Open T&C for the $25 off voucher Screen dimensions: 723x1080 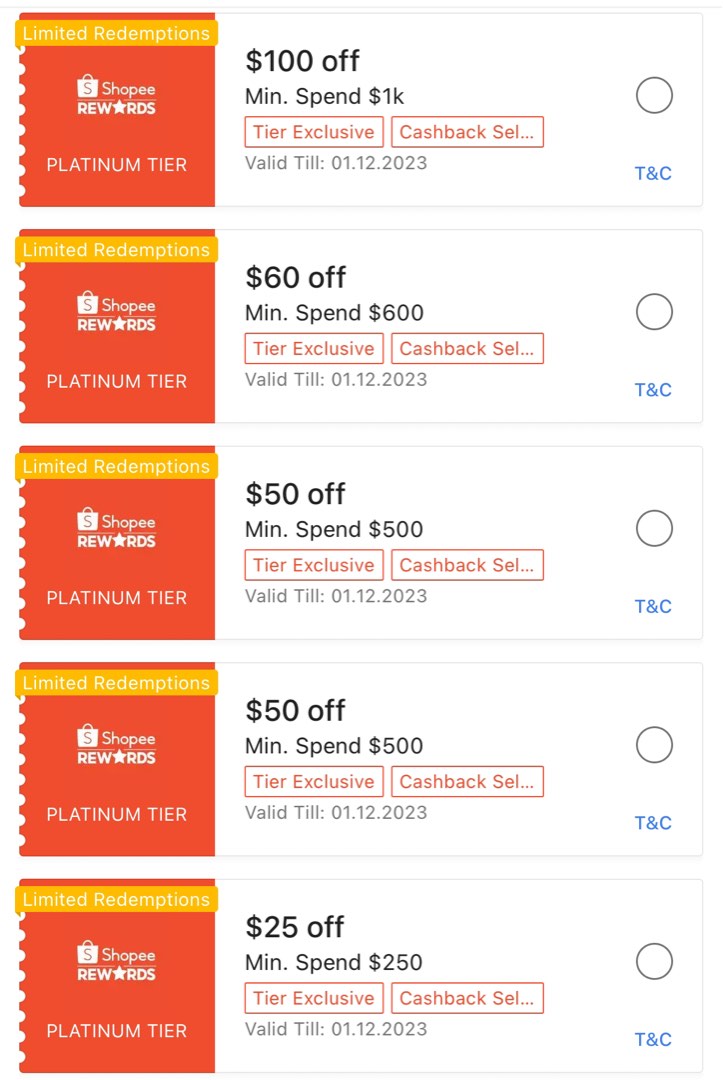tap(652, 1038)
